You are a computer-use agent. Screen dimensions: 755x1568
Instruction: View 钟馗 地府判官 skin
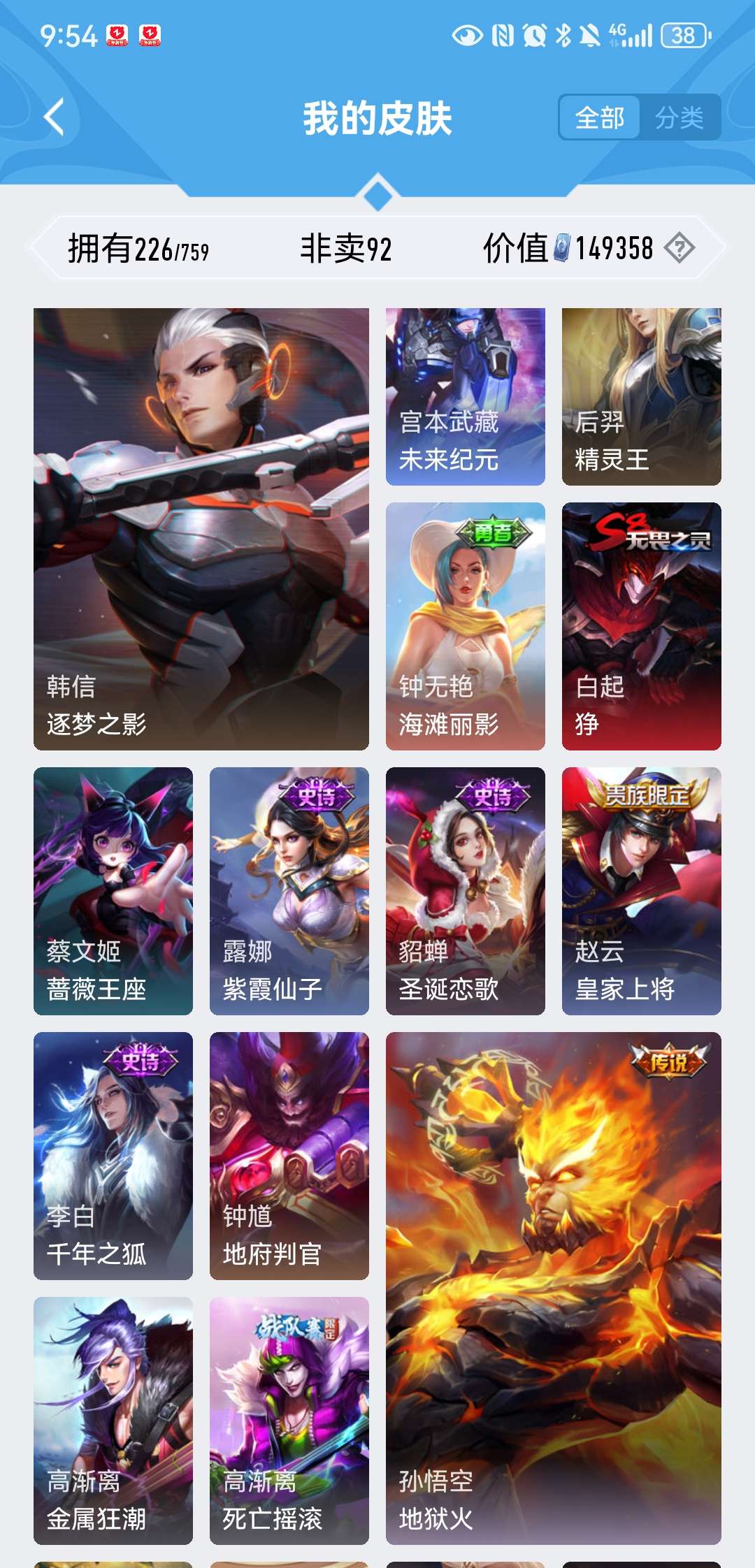click(289, 1156)
